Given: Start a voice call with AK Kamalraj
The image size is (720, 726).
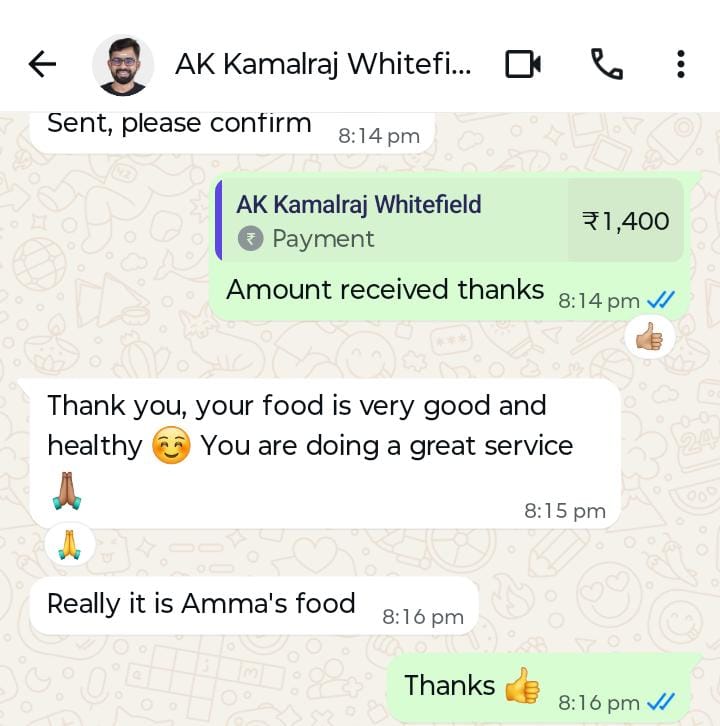Looking at the screenshot, I should coord(606,65).
